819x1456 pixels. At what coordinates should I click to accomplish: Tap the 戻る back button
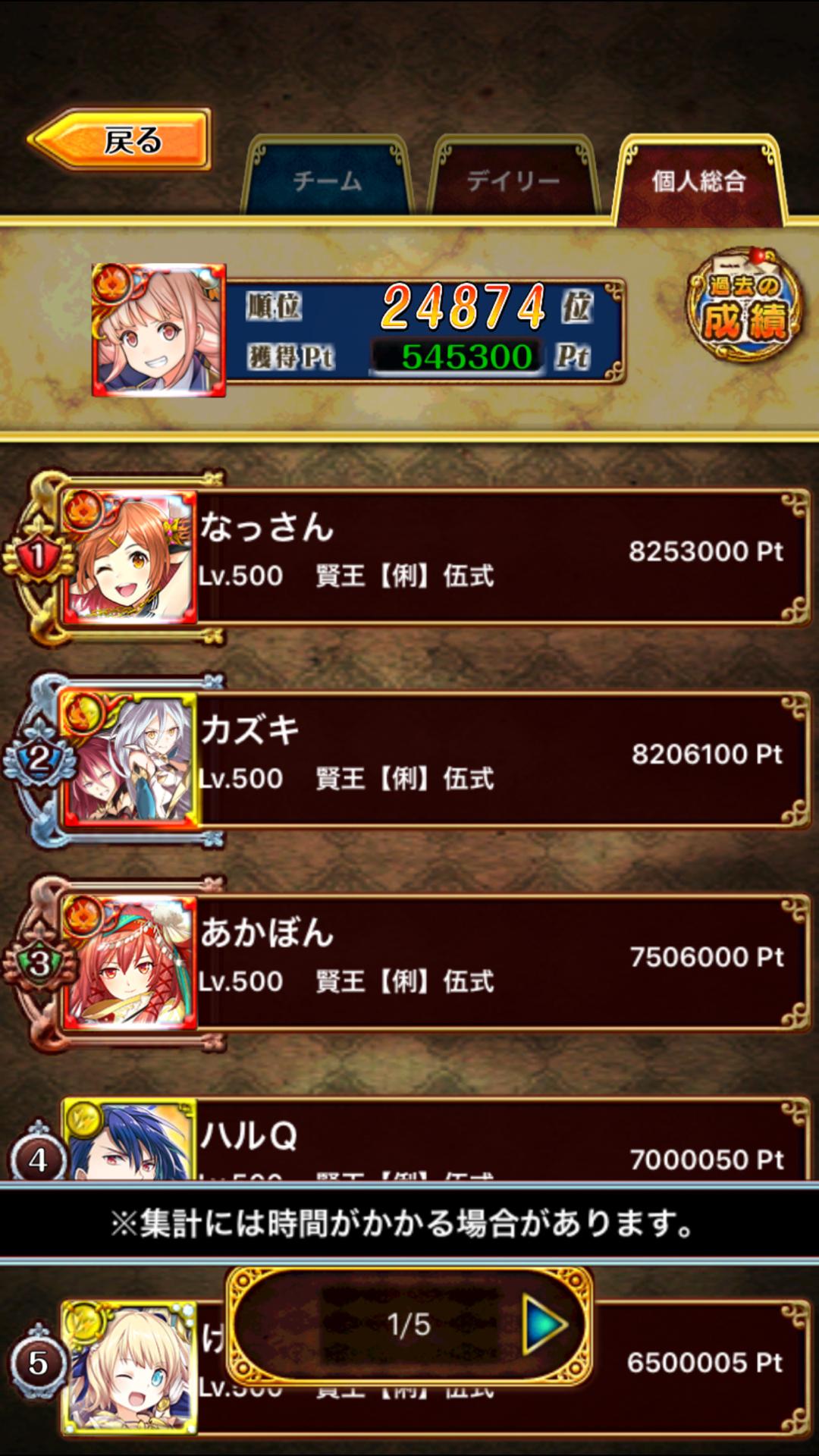[x=121, y=140]
